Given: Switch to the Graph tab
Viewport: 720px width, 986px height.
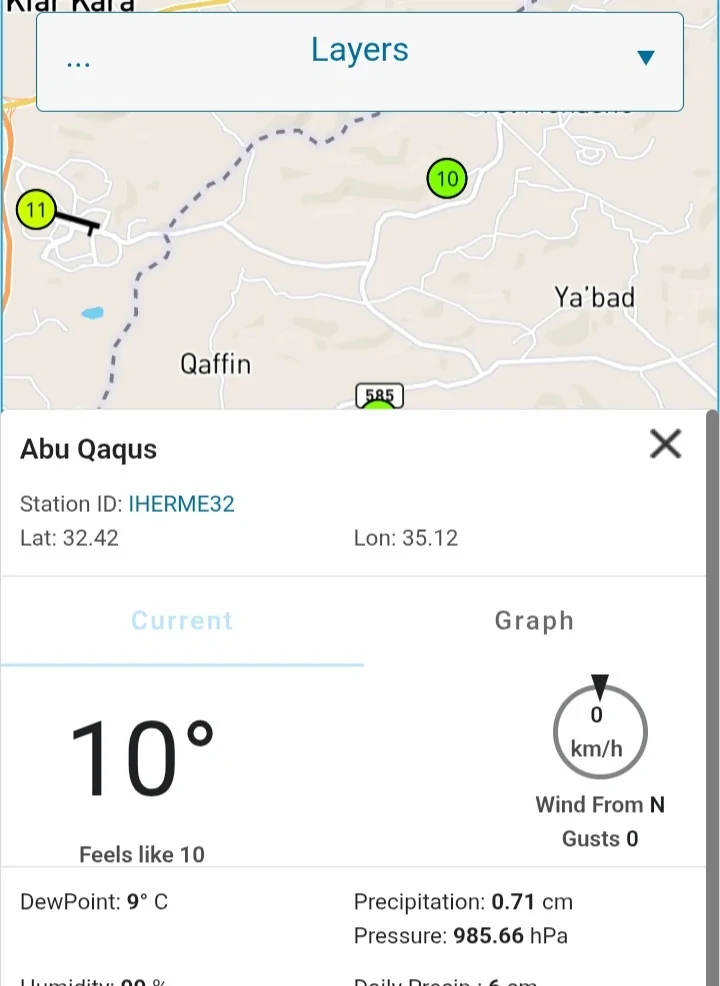Looking at the screenshot, I should coord(534,621).
